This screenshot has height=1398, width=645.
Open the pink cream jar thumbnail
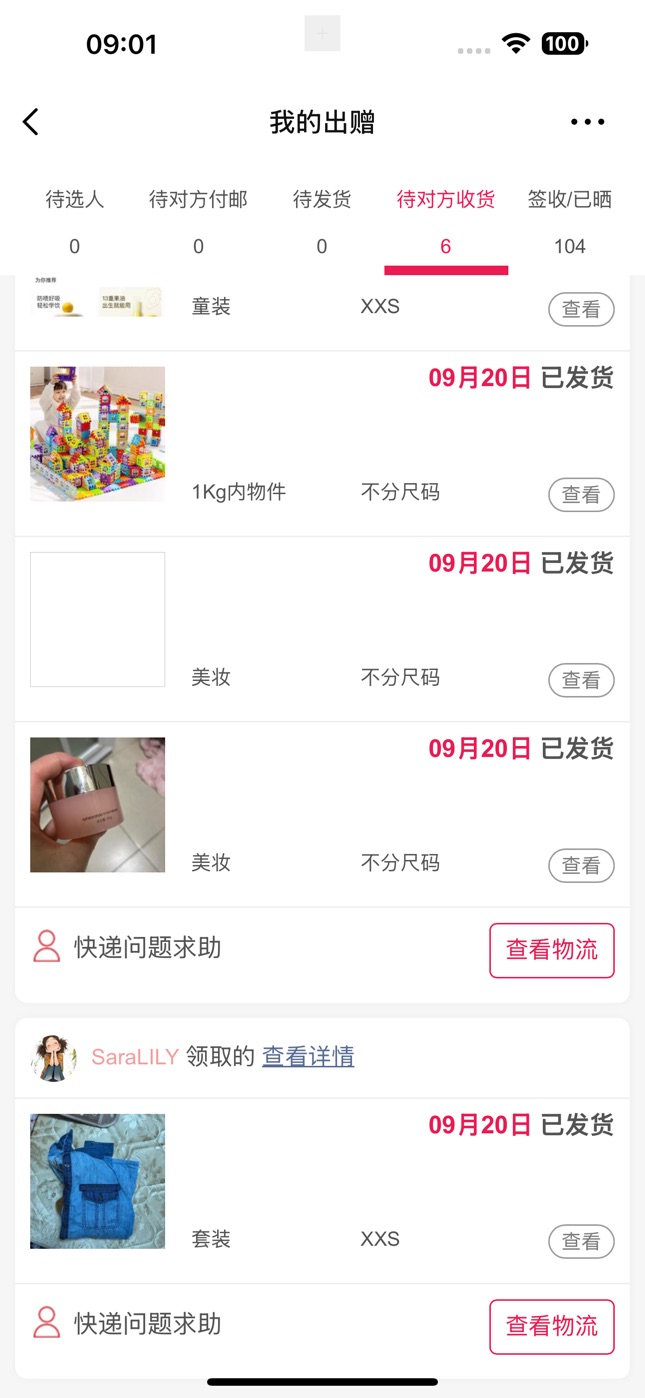click(97, 804)
